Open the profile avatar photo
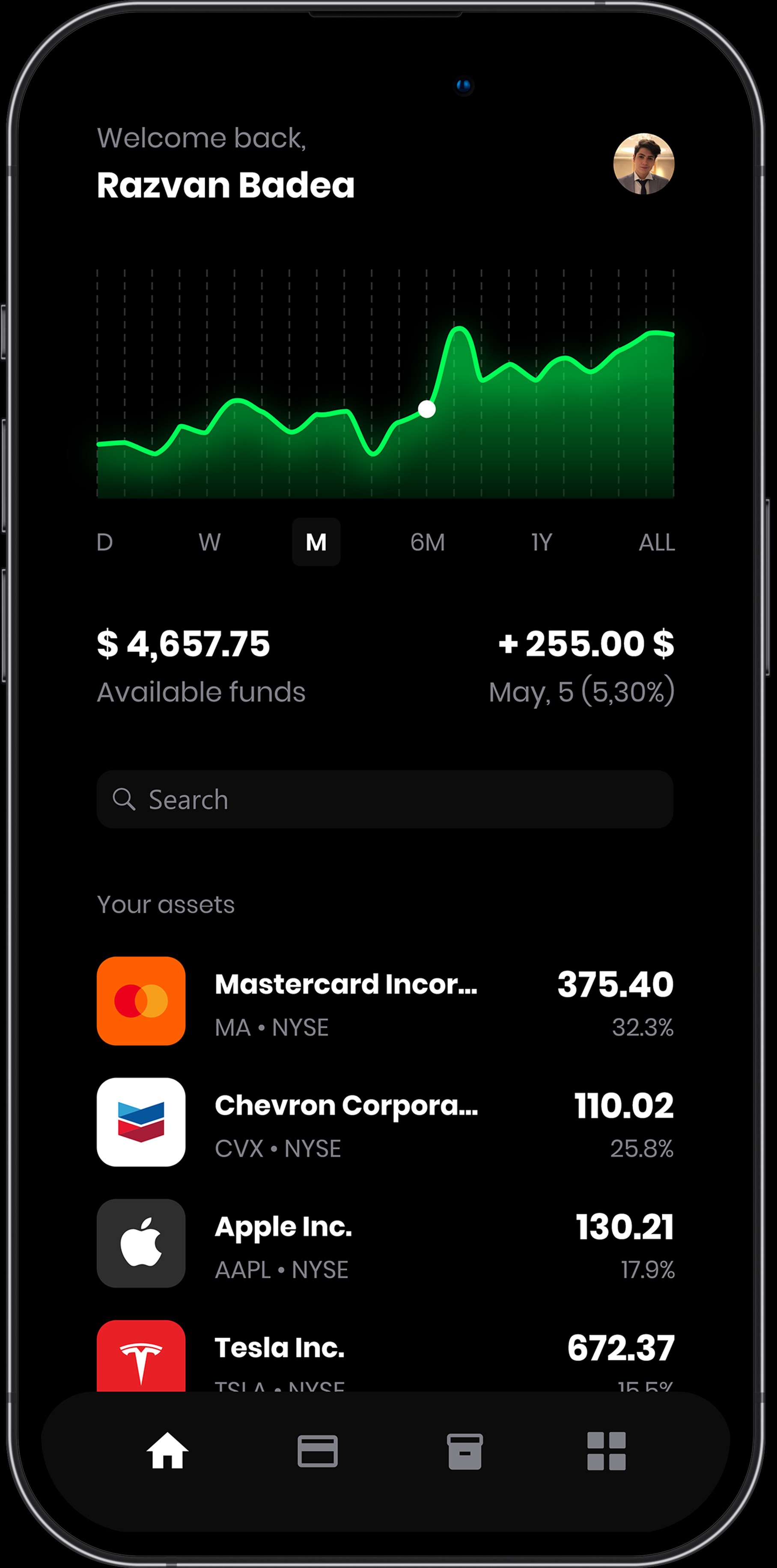Image resolution: width=777 pixels, height=1568 pixels. click(x=643, y=164)
